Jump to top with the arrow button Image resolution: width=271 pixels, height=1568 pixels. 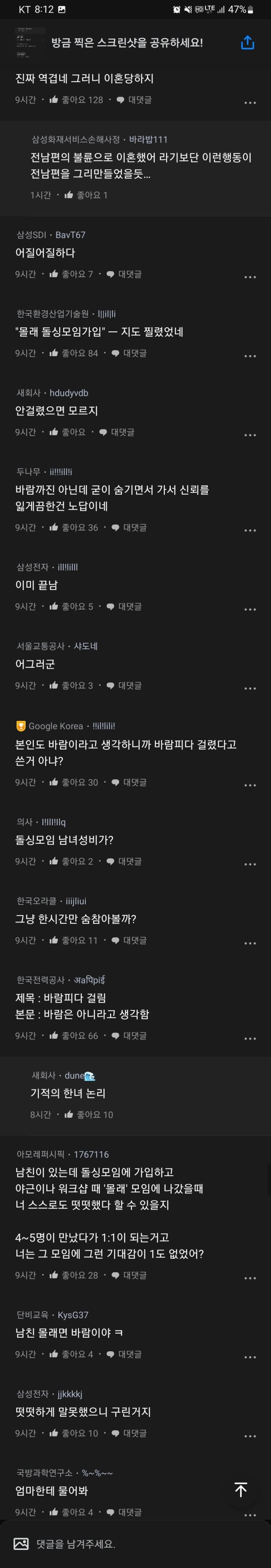coord(241,1490)
